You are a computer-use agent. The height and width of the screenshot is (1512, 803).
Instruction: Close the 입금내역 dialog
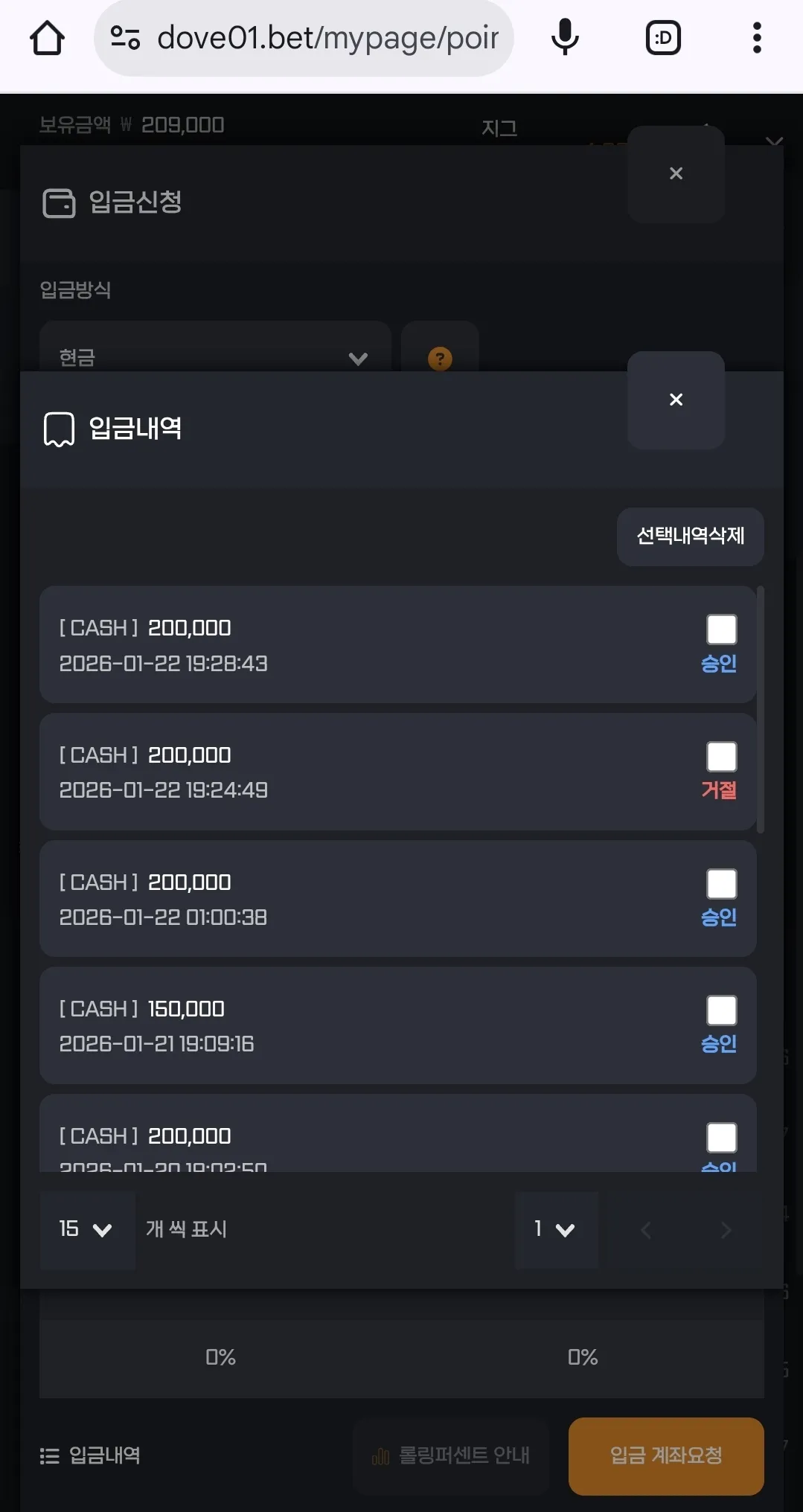(676, 400)
